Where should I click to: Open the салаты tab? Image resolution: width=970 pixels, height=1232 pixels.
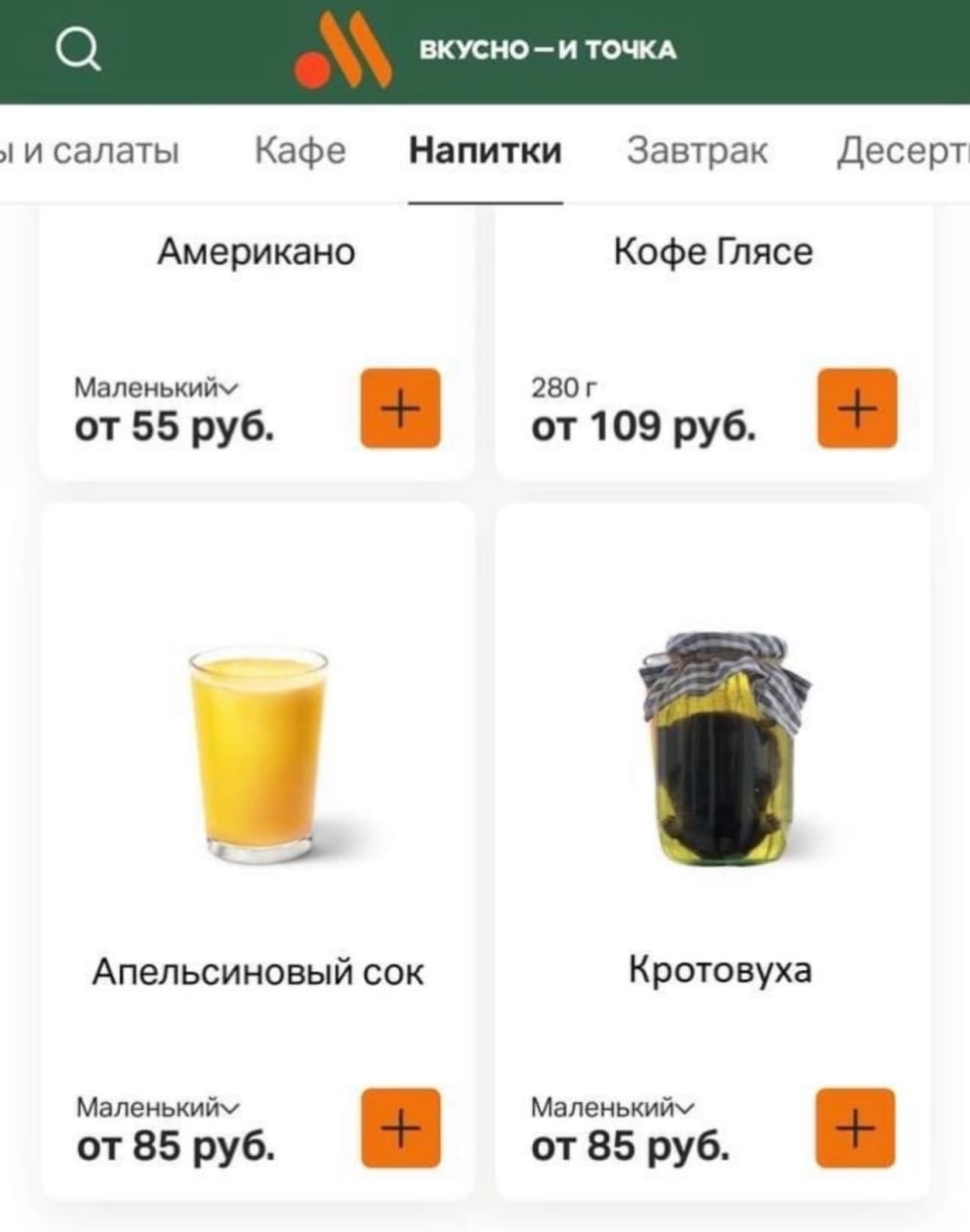coord(96,151)
